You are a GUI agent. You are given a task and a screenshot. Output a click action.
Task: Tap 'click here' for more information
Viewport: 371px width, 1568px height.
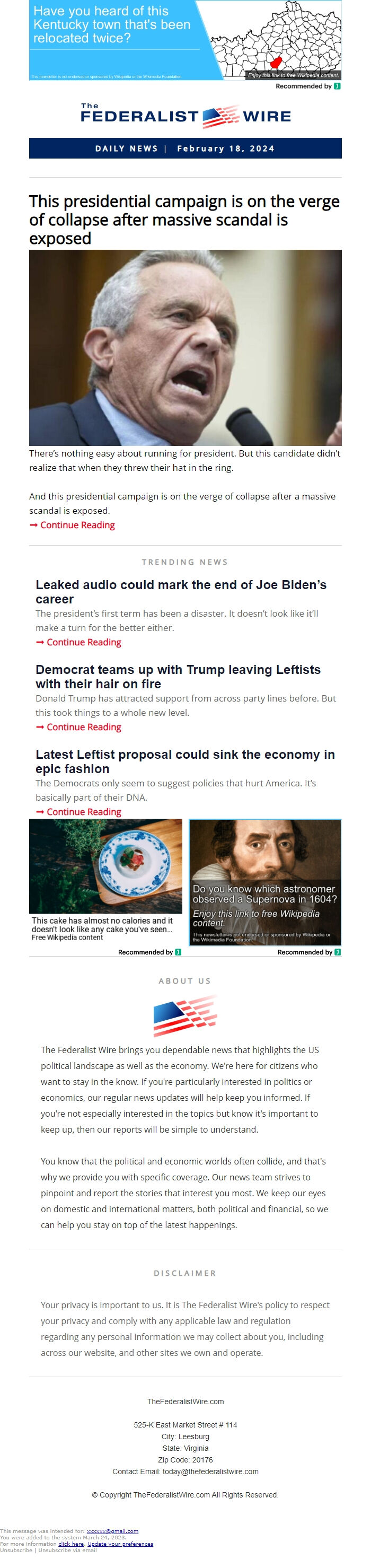(x=70, y=1543)
